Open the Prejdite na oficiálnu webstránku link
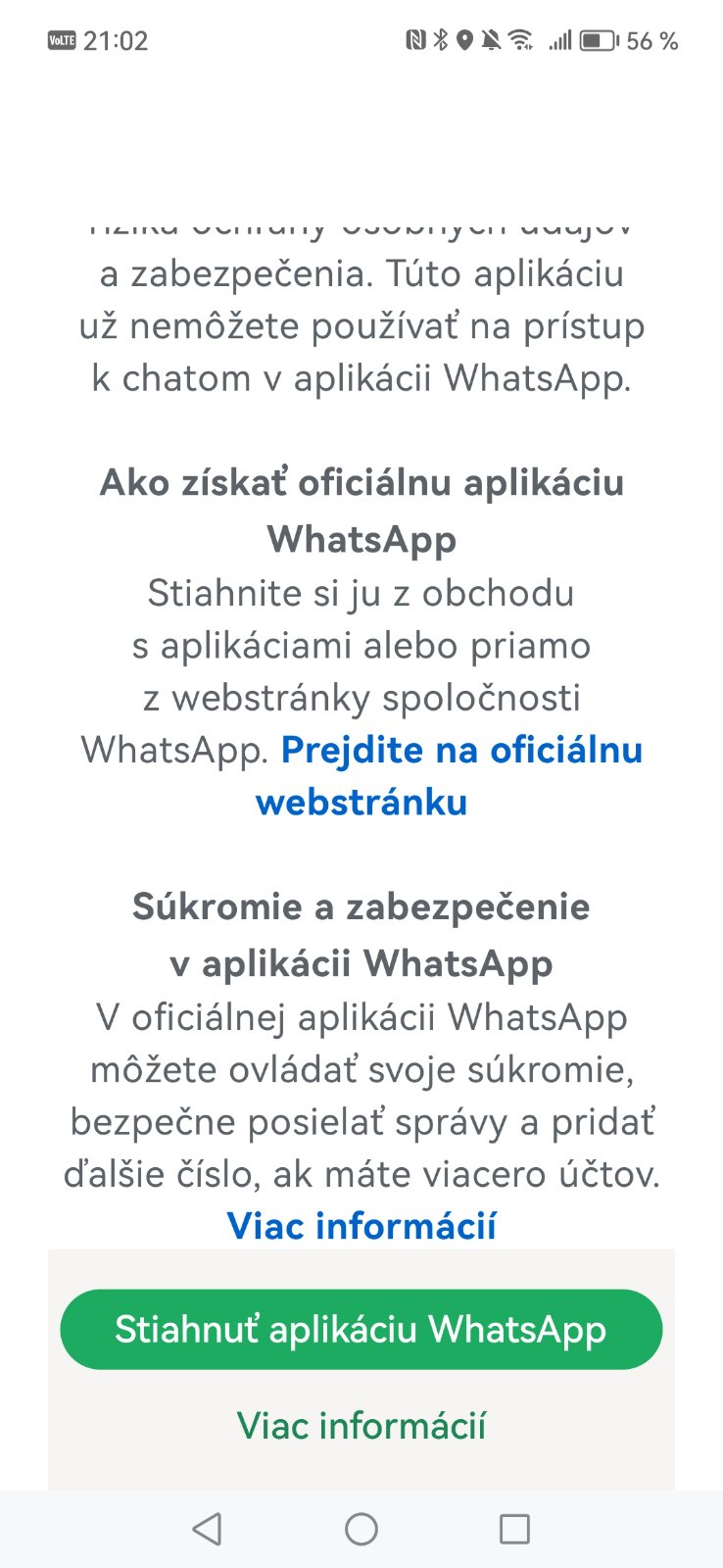Viewport: 723px width, 1568px height. tap(460, 752)
